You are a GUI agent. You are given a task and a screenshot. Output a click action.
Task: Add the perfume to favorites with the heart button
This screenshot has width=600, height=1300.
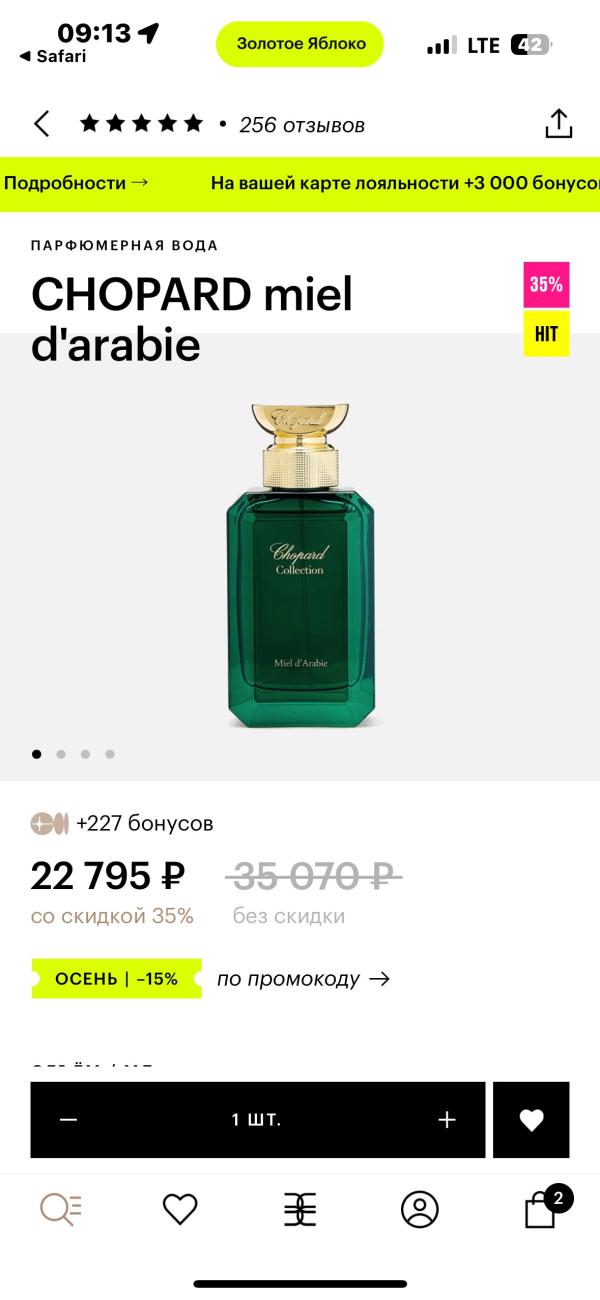click(x=531, y=1120)
